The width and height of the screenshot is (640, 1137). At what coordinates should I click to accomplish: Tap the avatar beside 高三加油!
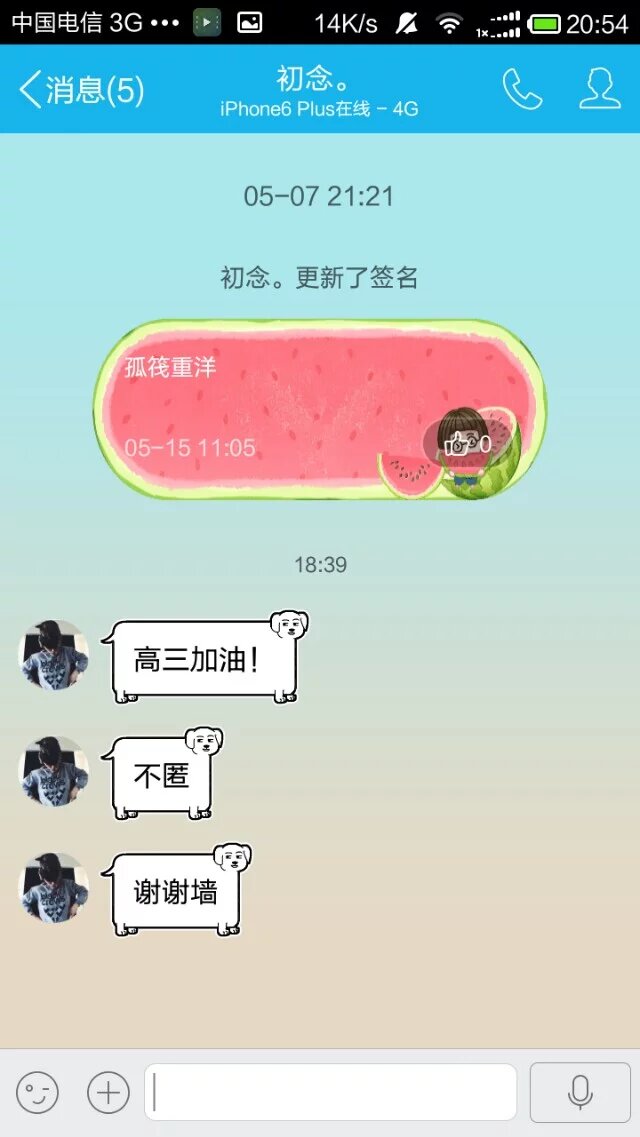[x=55, y=655]
